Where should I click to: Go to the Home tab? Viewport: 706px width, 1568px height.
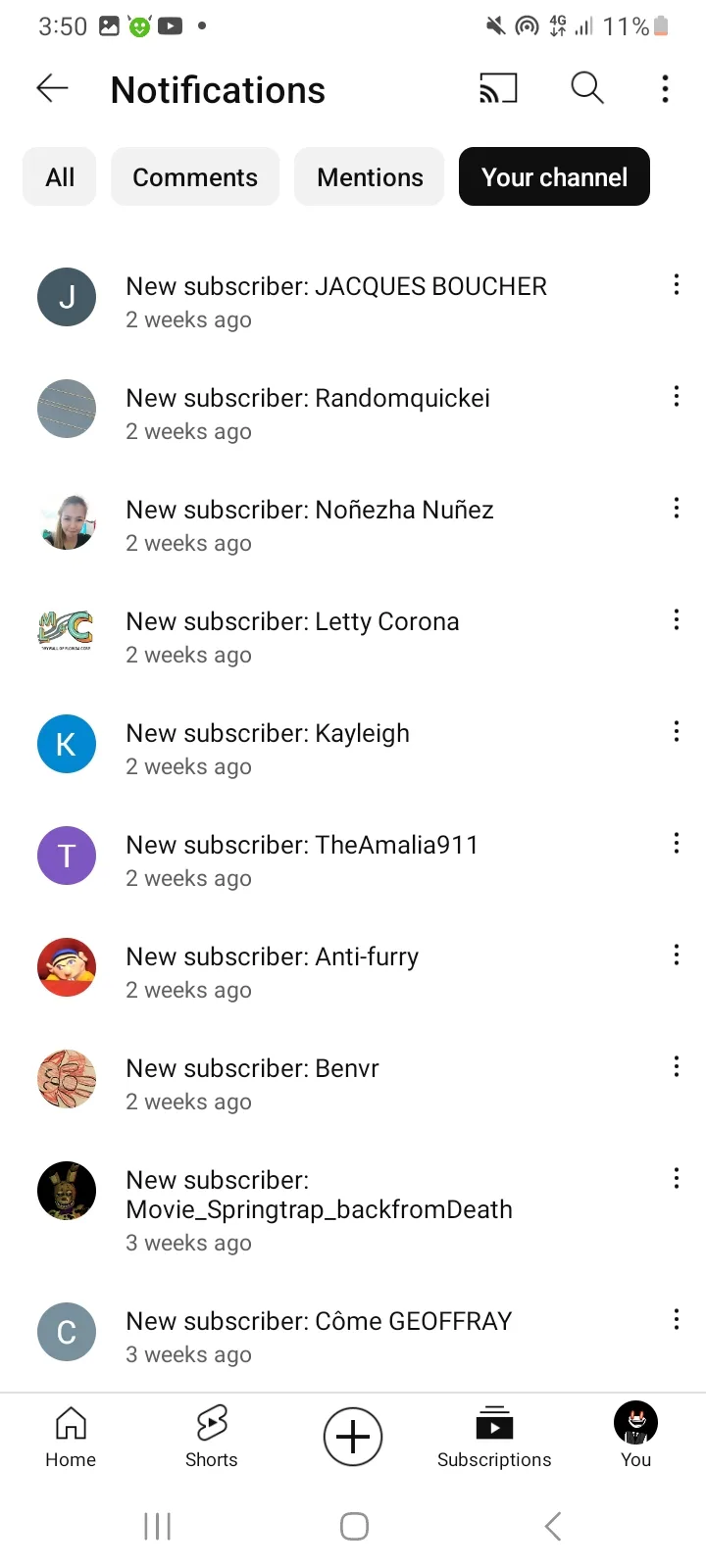click(x=71, y=1437)
